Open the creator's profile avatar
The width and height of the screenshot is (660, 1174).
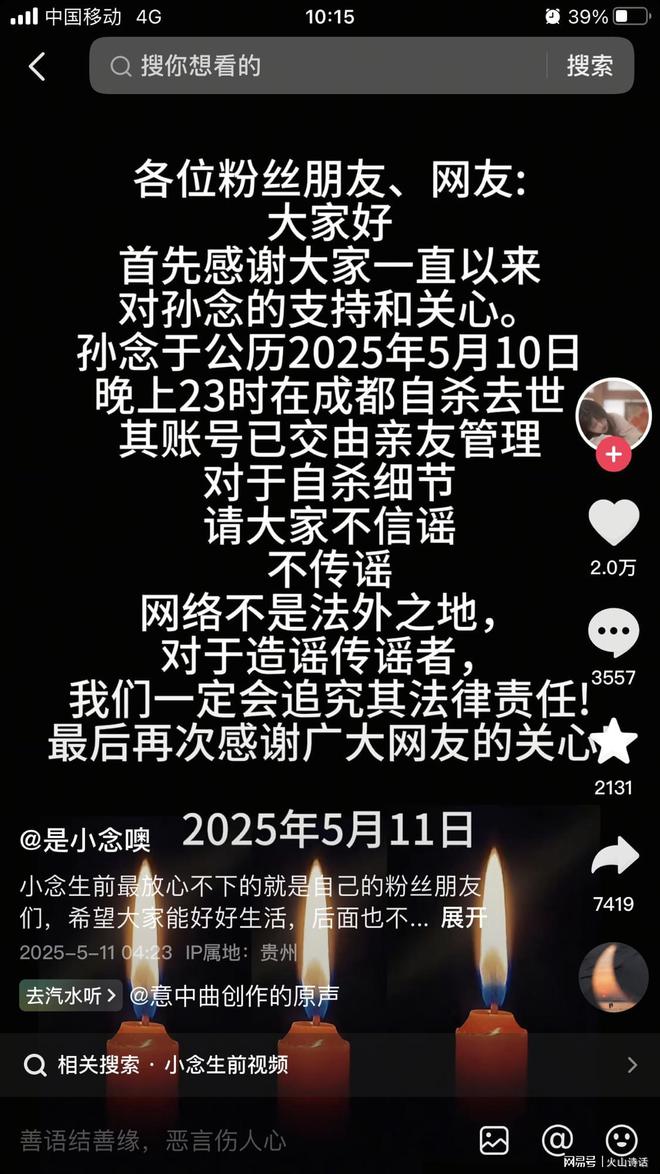pos(613,414)
